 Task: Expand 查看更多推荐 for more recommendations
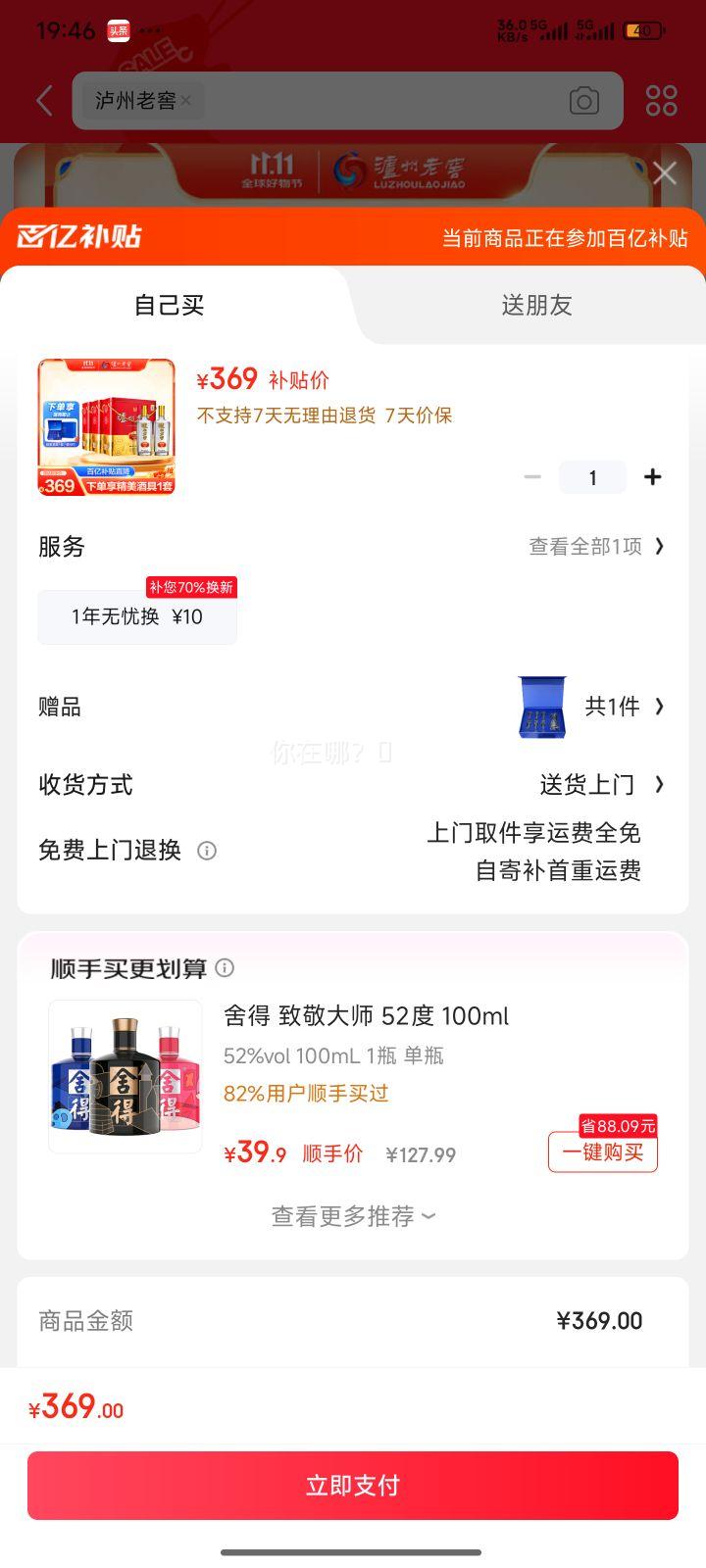[351, 1216]
